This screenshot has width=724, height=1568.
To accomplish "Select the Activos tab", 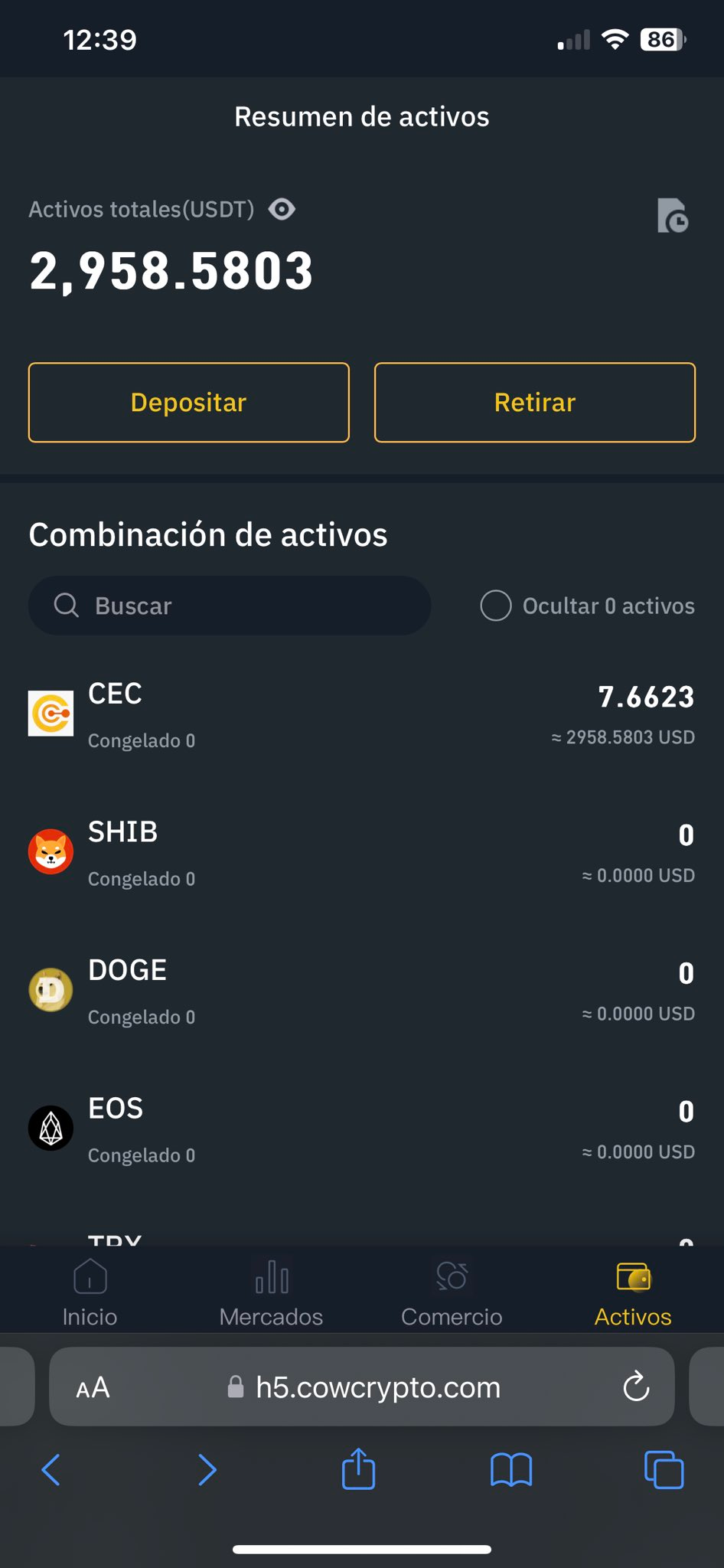I will click(x=633, y=1292).
